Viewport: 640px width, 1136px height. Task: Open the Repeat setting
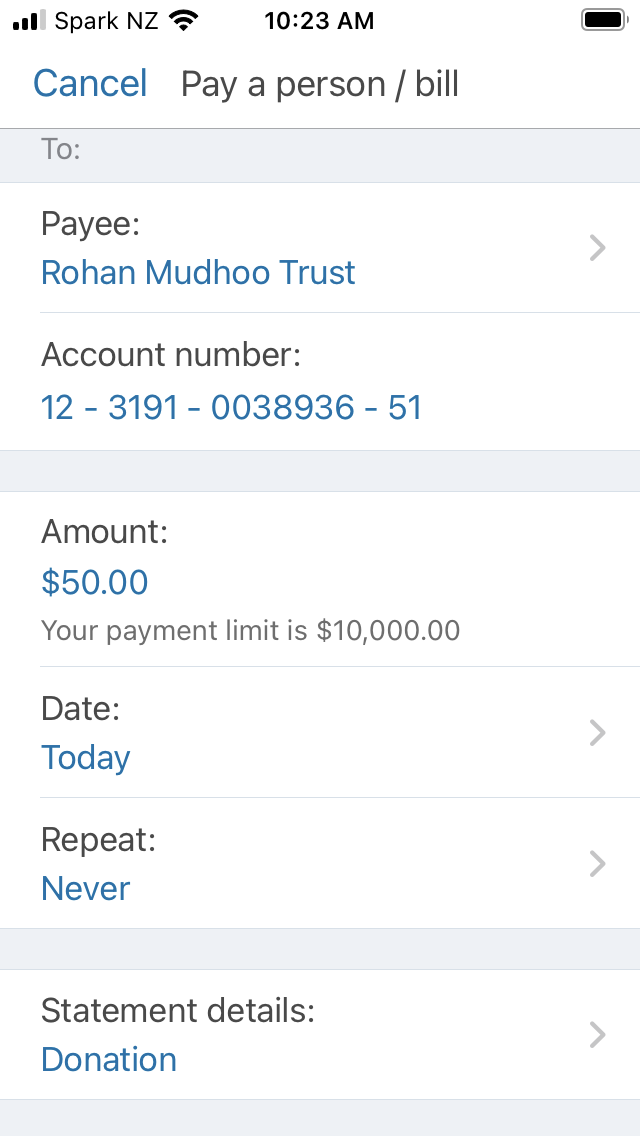pyautogui.click(x=320, y=864)
